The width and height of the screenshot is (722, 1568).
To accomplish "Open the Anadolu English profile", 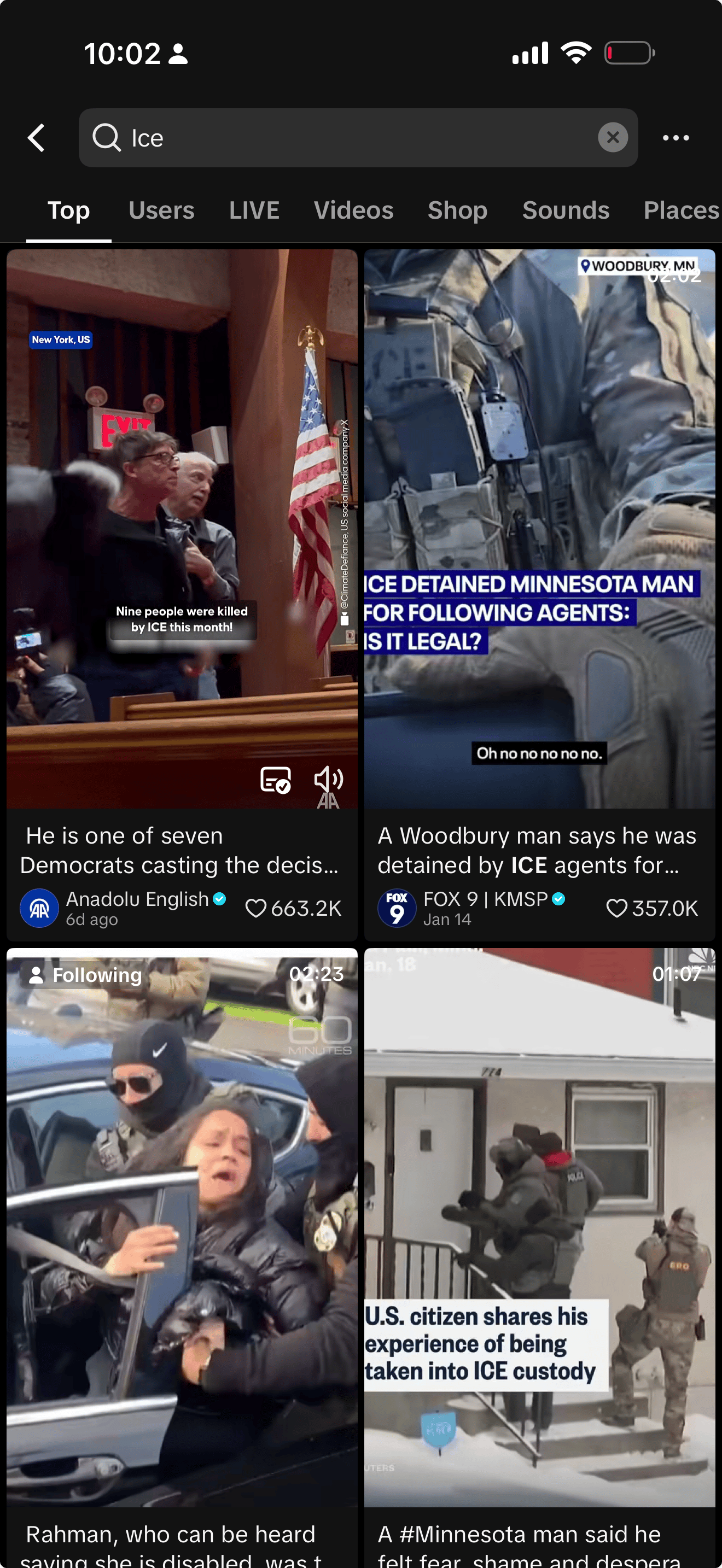I will click(x=39, y=908).
